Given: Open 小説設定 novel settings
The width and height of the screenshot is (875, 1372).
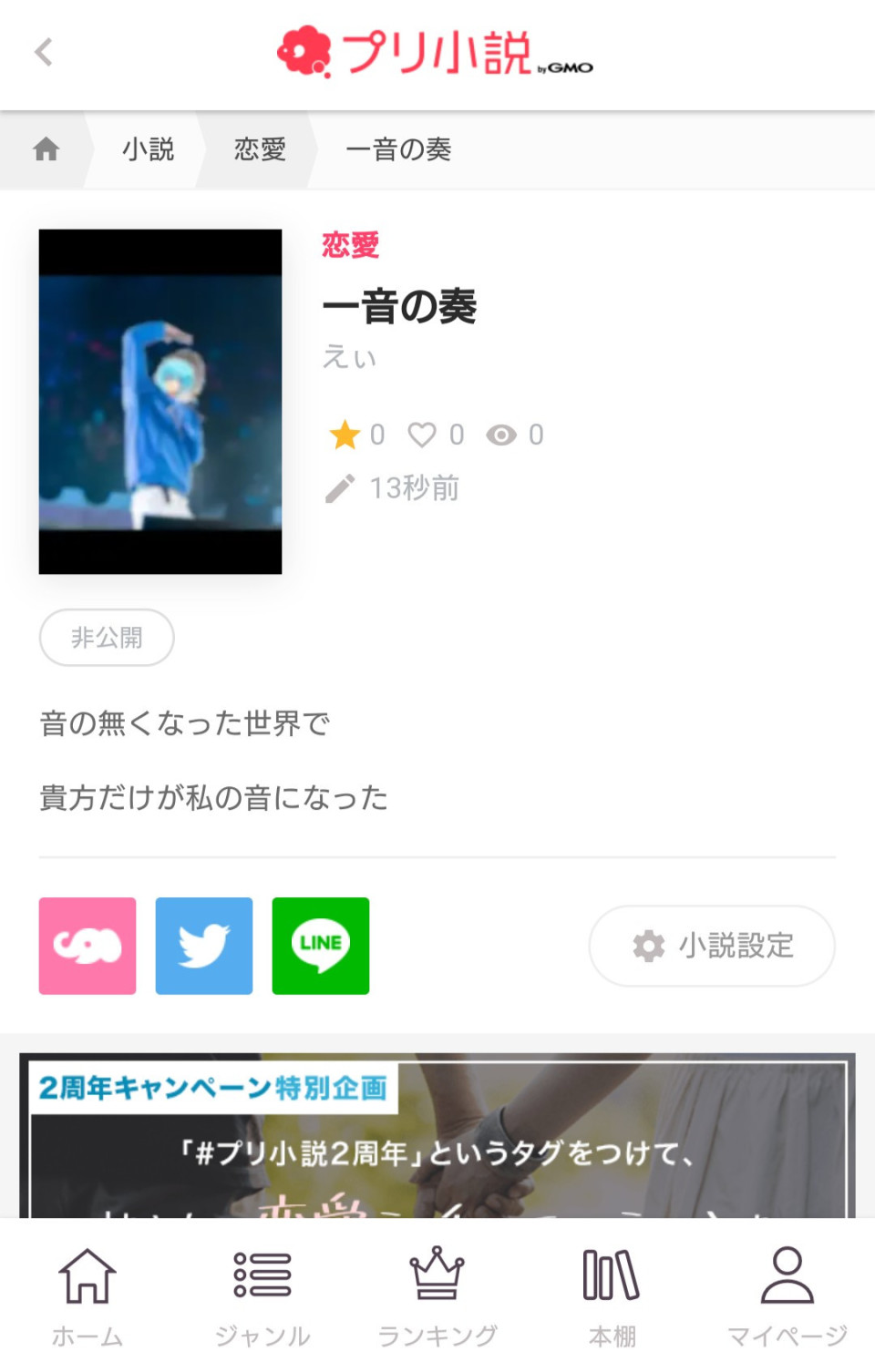Looking at the screenshot, I should coord(712,946).
